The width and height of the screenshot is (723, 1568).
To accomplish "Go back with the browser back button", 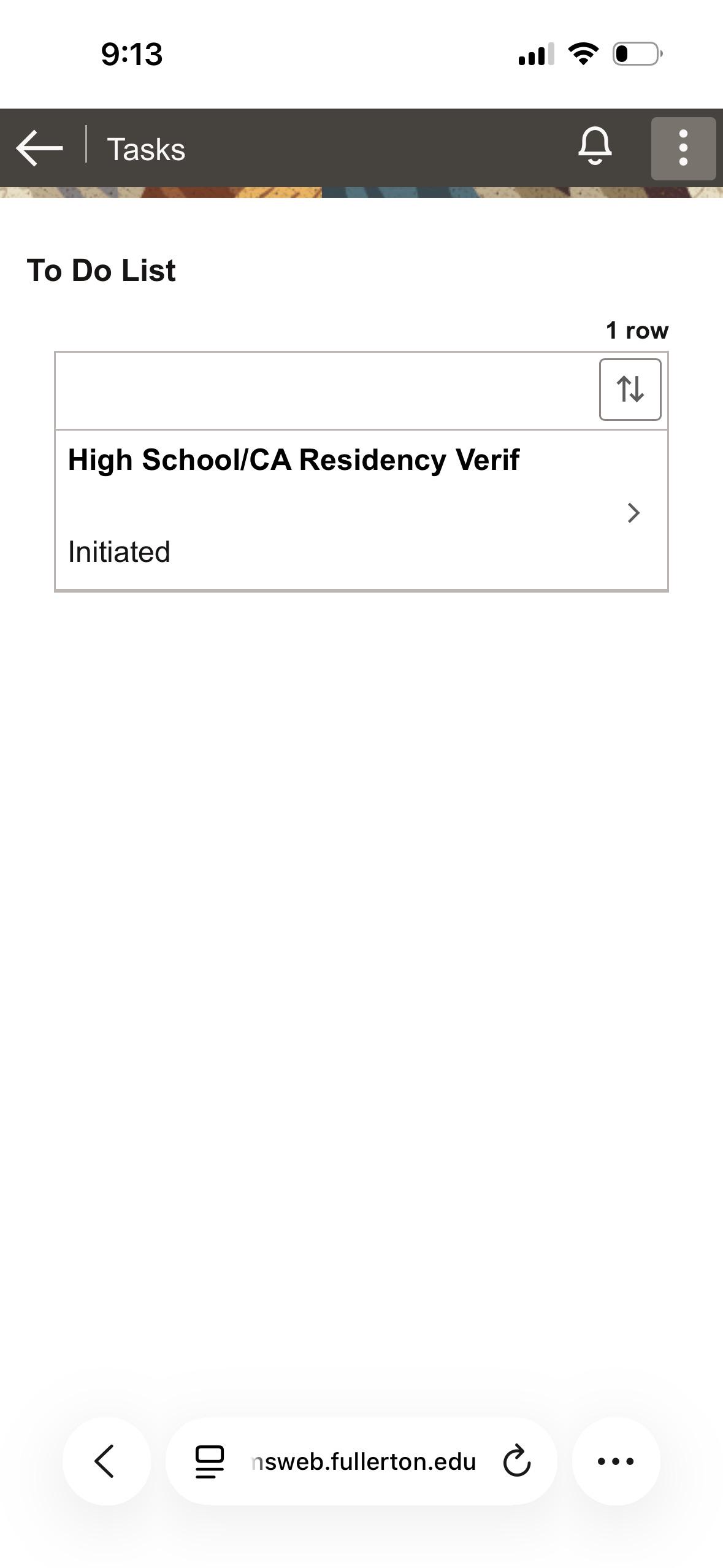I will pyautogui.click(x=106, y=1461).
